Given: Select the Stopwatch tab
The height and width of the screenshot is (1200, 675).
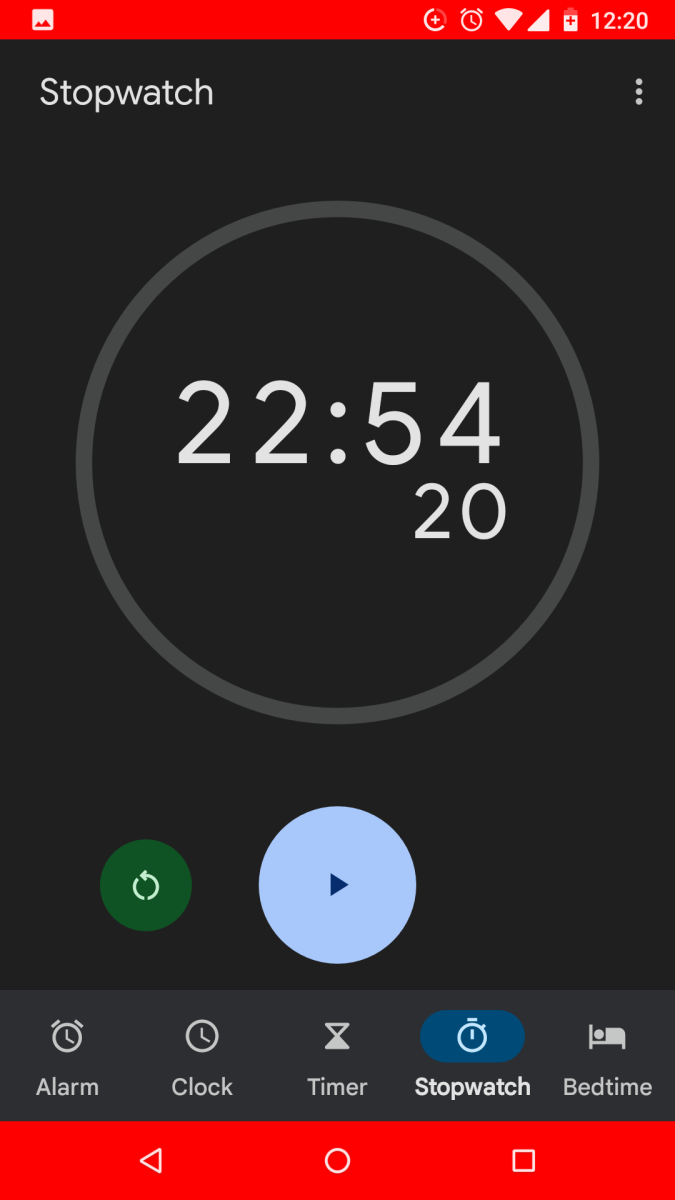Looking at the screenshot, I should 472,1056.
